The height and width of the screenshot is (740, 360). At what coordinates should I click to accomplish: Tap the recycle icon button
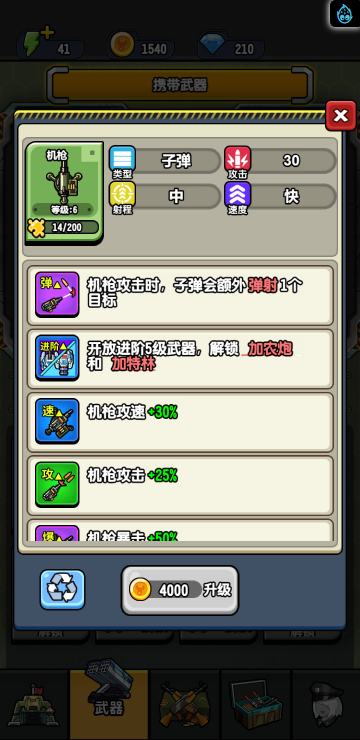tap(63, 589)
